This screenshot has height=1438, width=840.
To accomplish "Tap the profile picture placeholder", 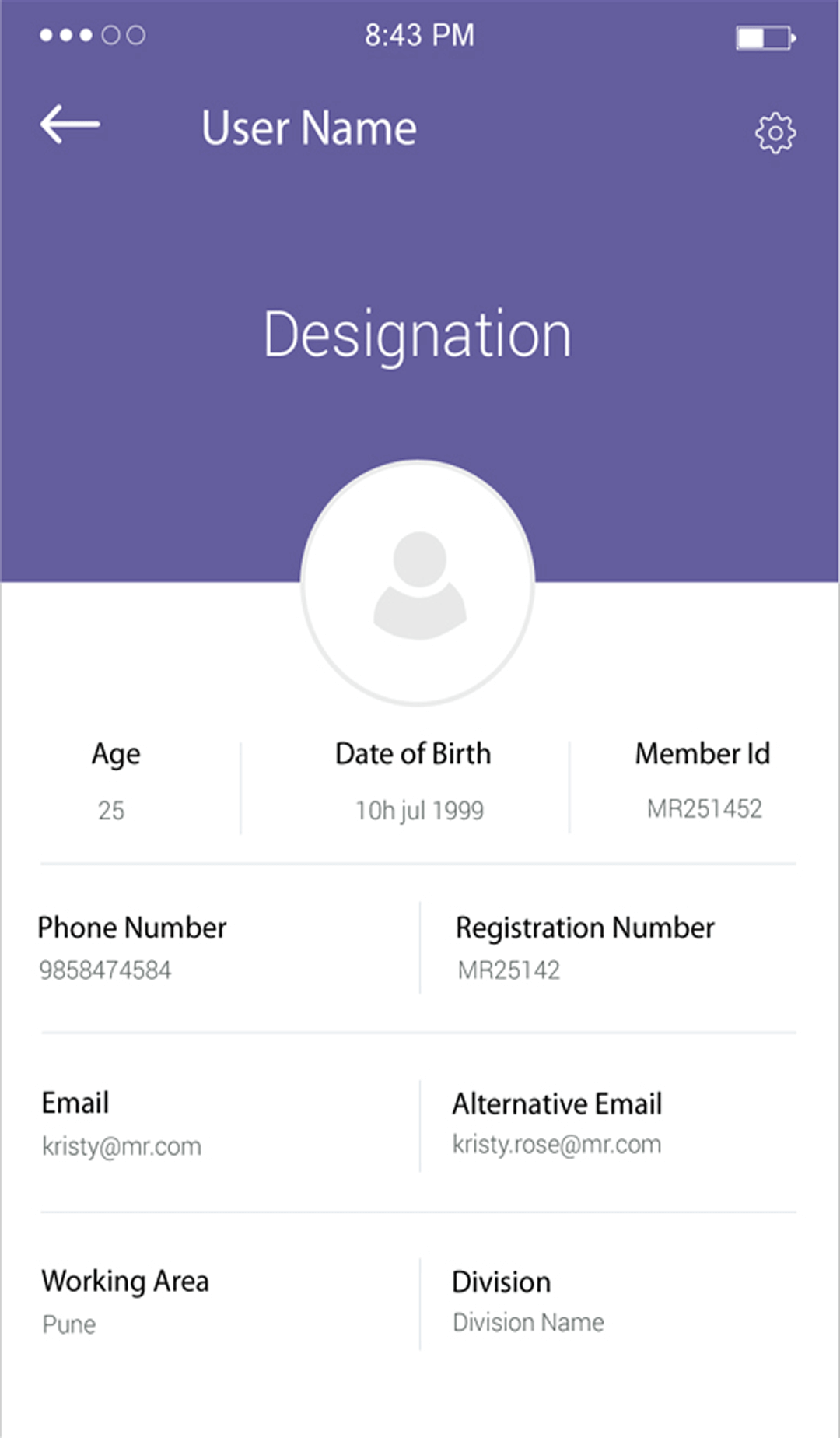I will click(418, 584).
